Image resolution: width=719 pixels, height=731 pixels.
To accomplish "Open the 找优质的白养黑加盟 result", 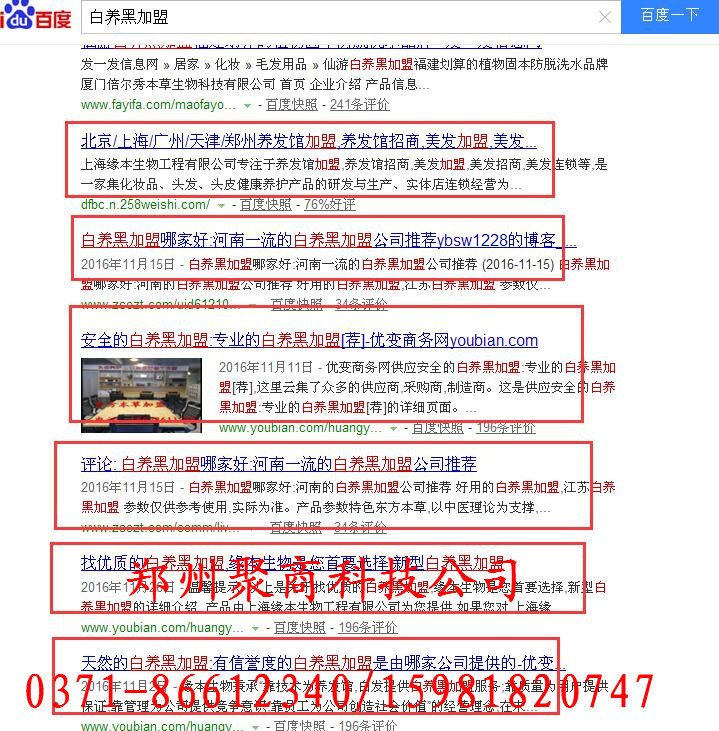I will (292, 563).
